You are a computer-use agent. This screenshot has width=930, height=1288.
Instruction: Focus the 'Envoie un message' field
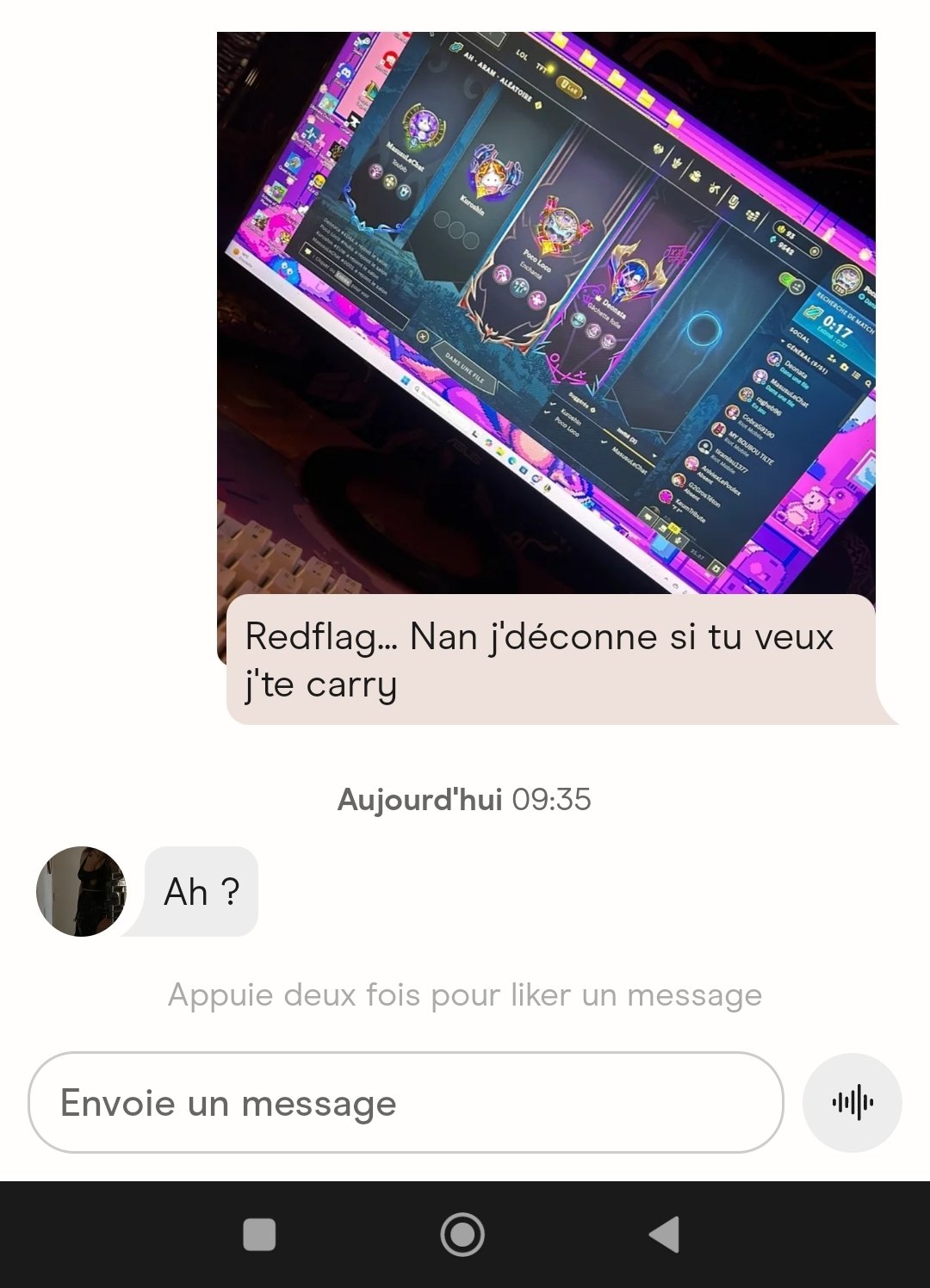pos(406,1103)
